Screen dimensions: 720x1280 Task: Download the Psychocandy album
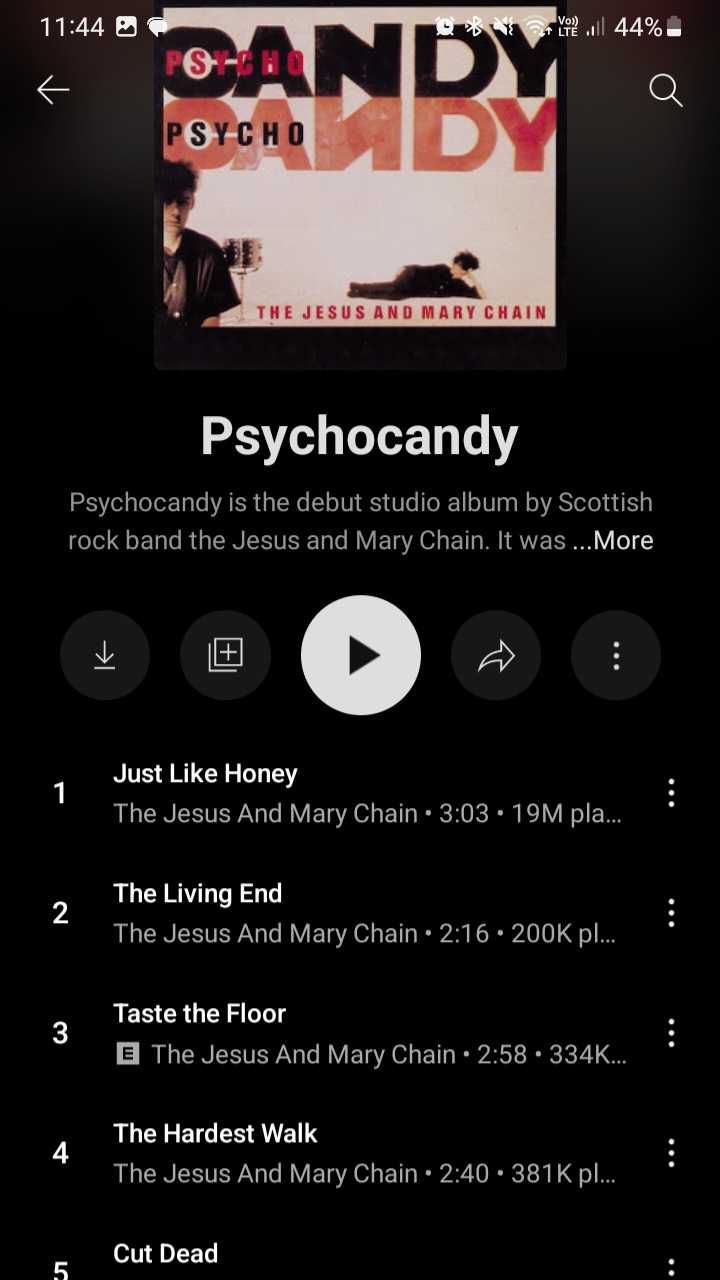click(105, 655)
